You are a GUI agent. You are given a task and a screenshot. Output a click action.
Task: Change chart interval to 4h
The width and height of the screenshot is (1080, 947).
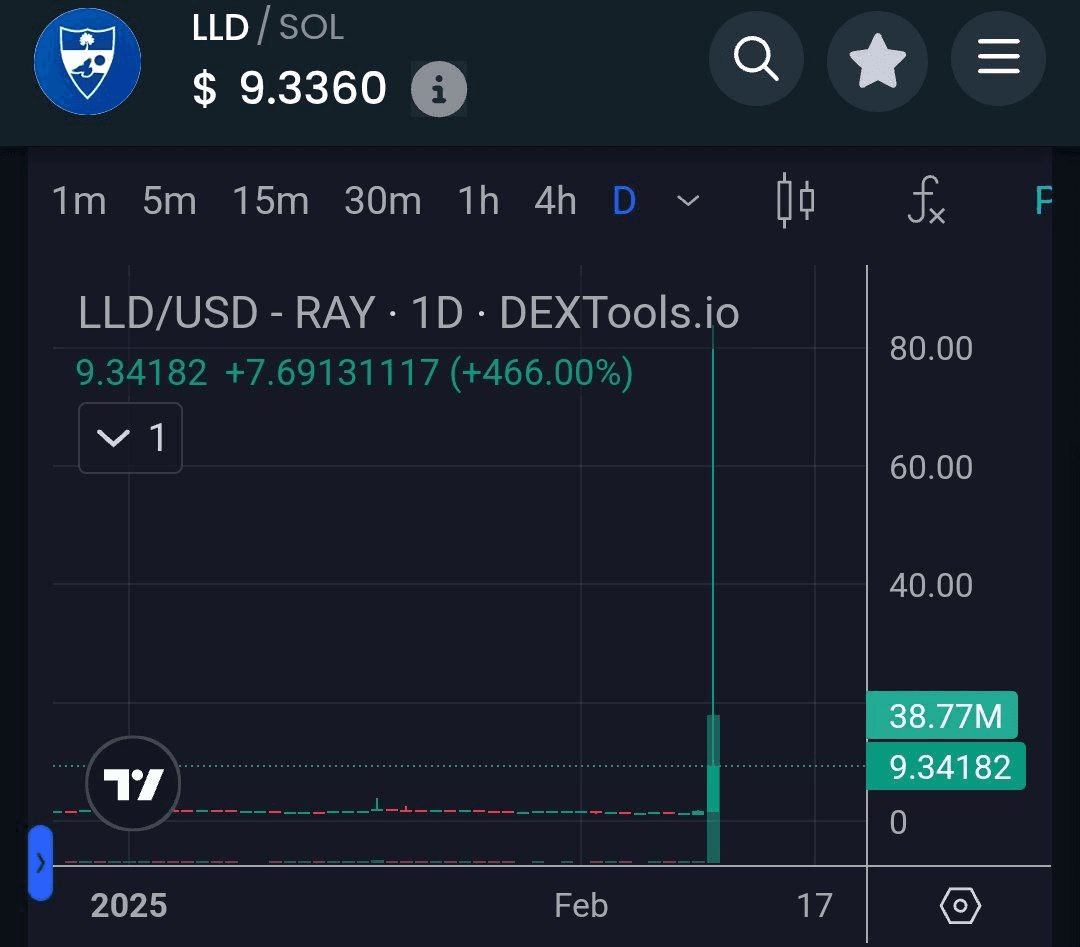pyautogui.click(x=555, y=201)
